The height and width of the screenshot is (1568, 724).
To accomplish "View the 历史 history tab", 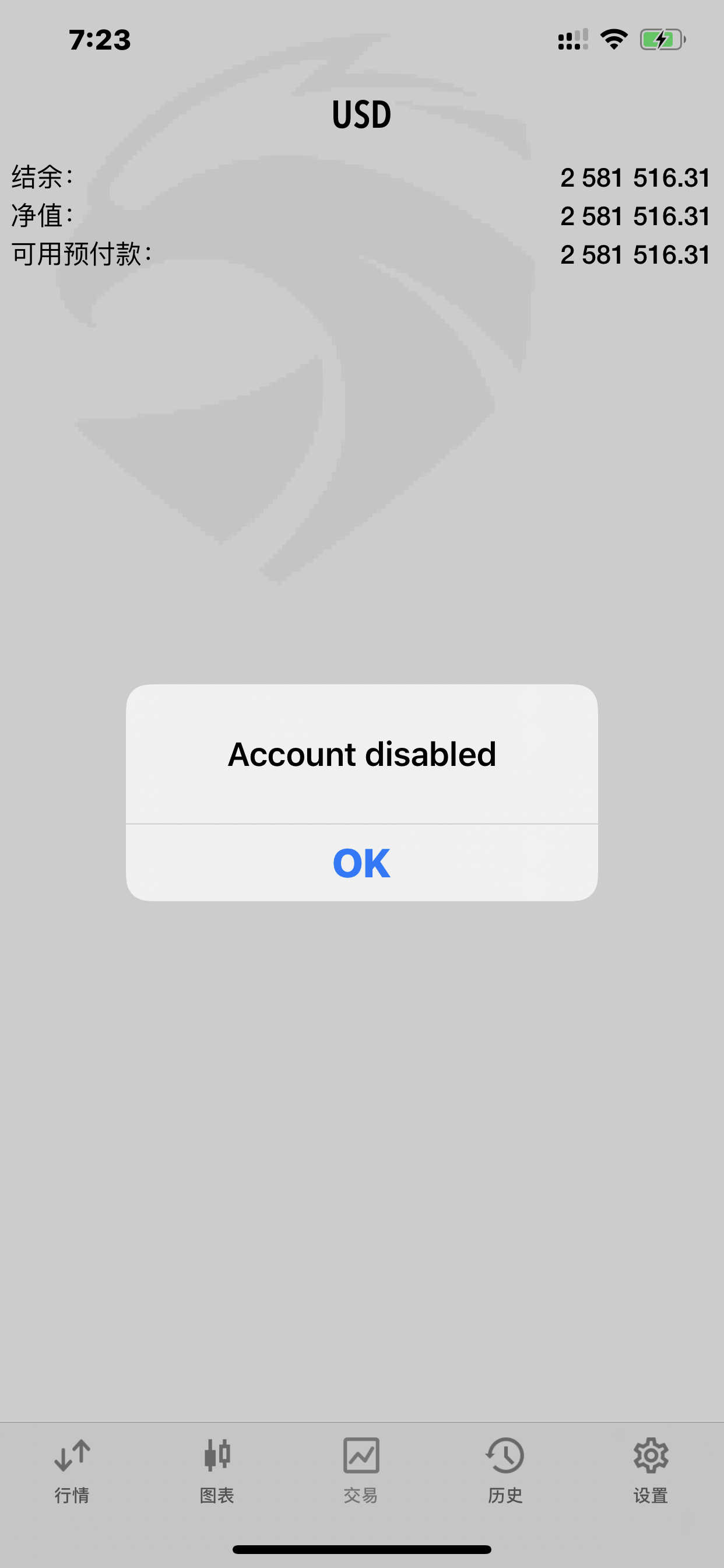I will [505, 1471].
